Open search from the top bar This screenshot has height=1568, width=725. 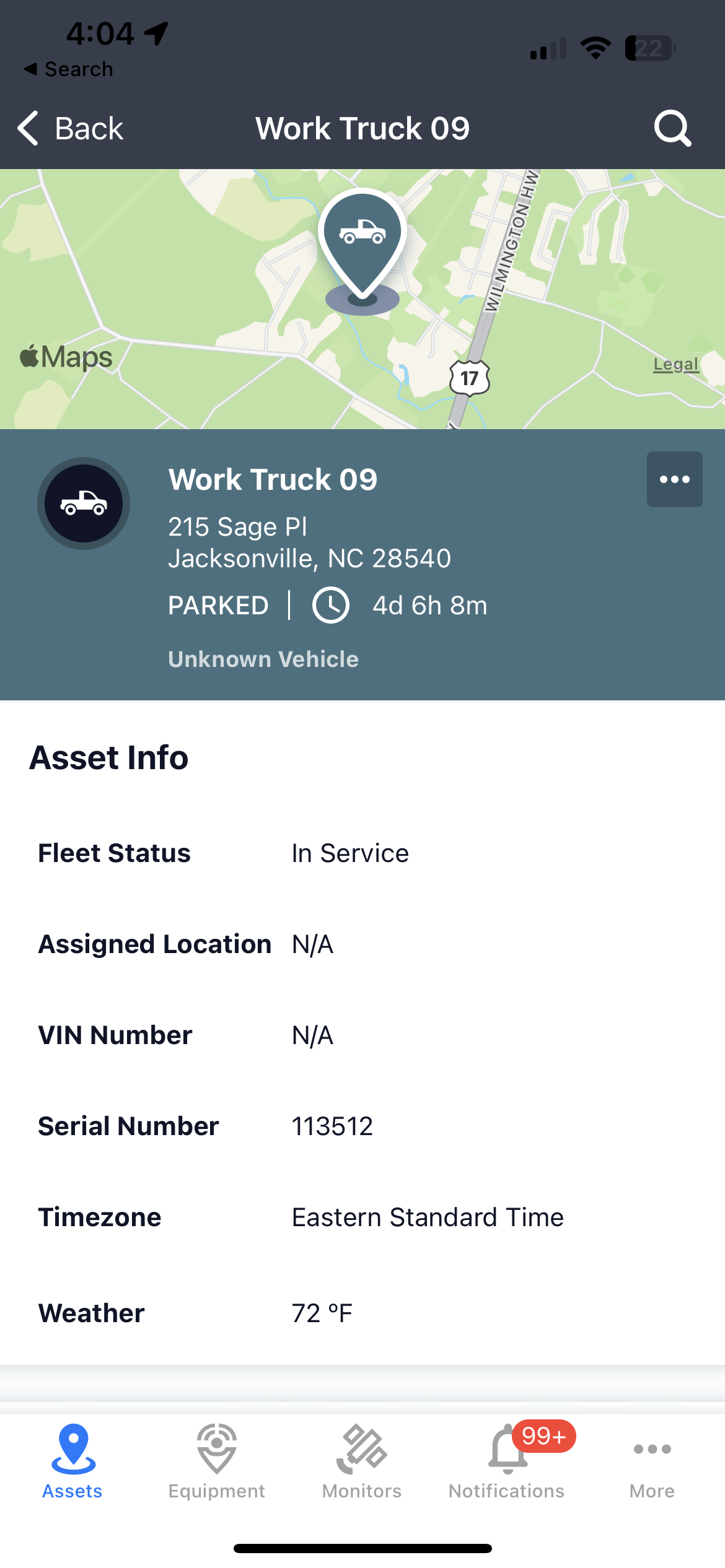coord(672,129)
